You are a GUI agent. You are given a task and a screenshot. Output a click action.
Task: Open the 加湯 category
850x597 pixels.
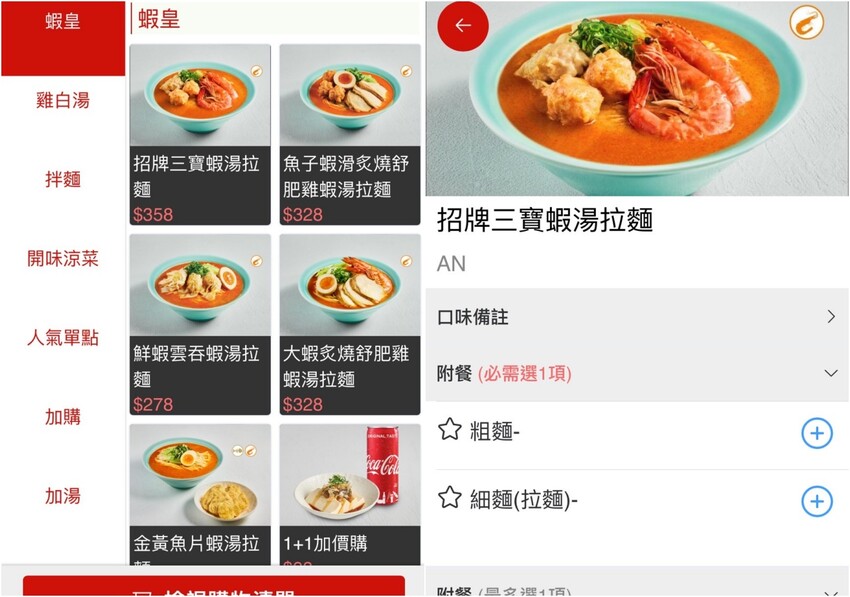coord(63,496)
